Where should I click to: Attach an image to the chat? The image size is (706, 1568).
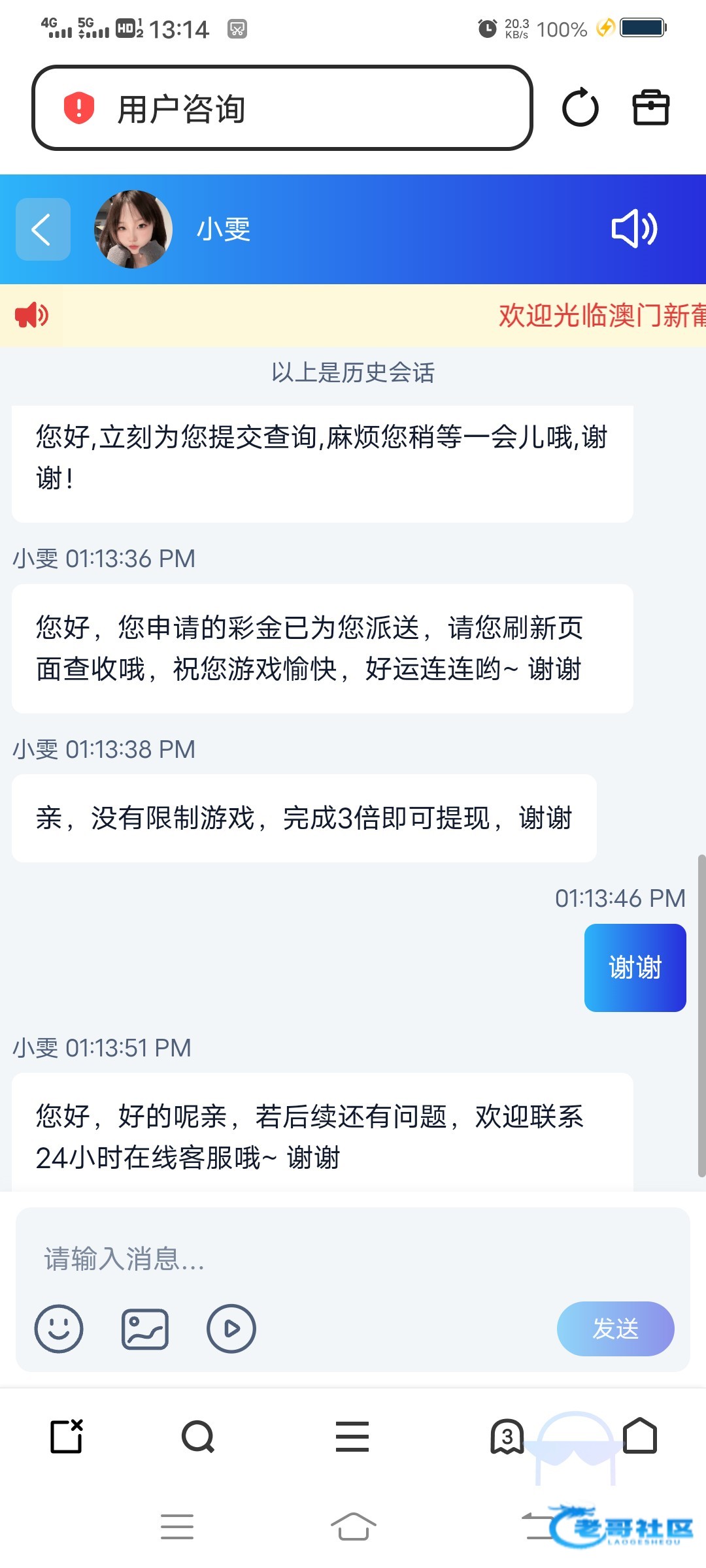pyautogui.click(x=145, y=1328)
